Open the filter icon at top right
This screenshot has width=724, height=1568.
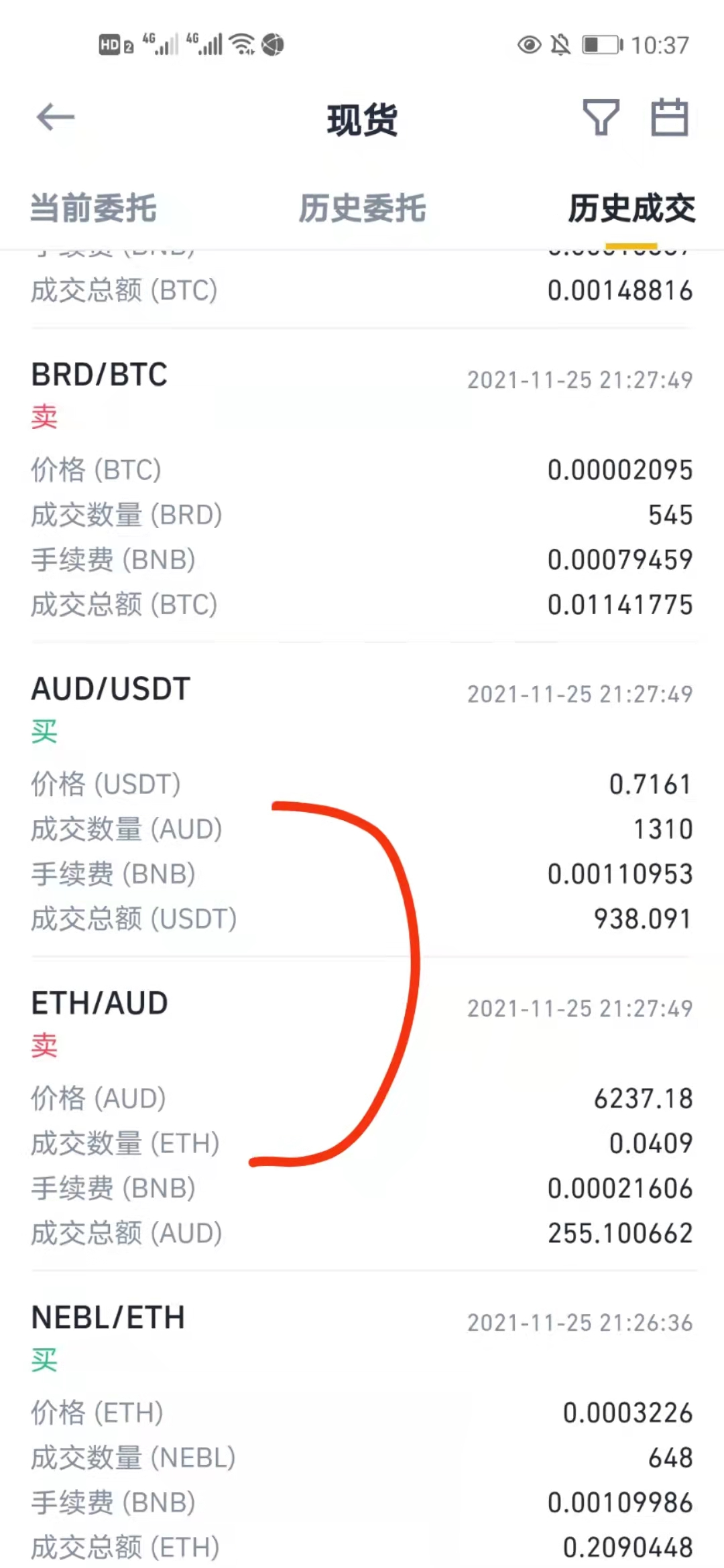601,117
